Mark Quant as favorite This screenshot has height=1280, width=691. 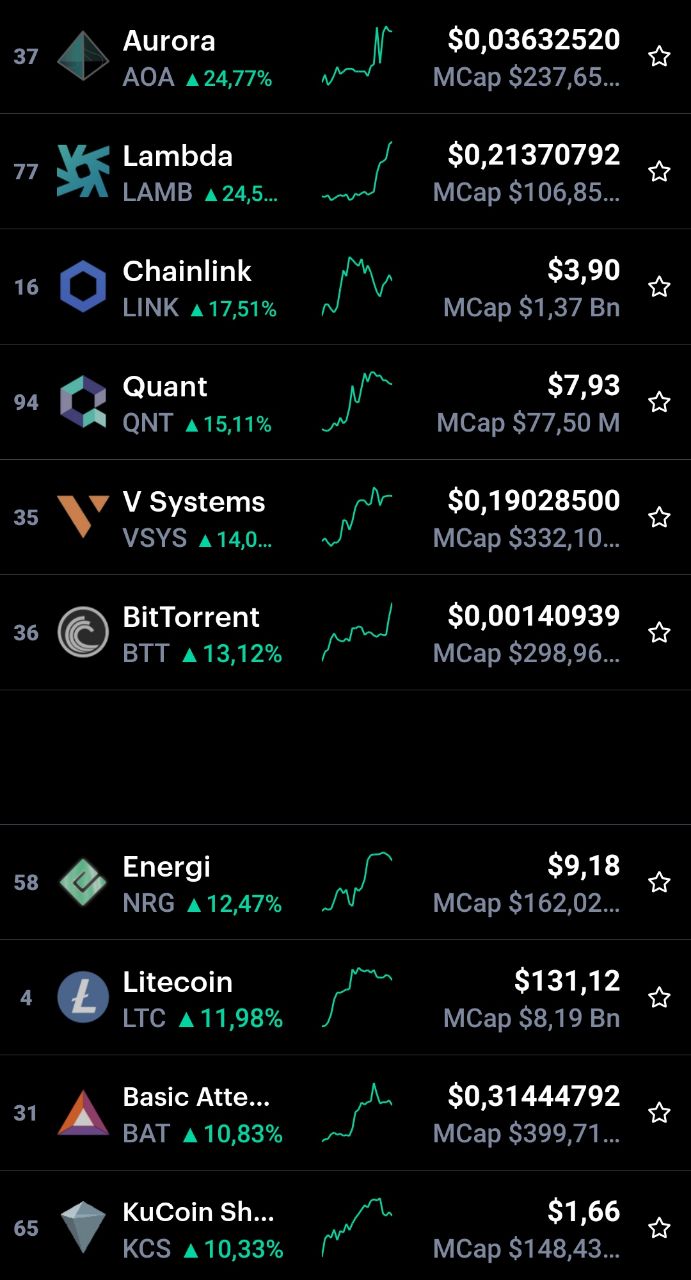(x=659, y=402)
